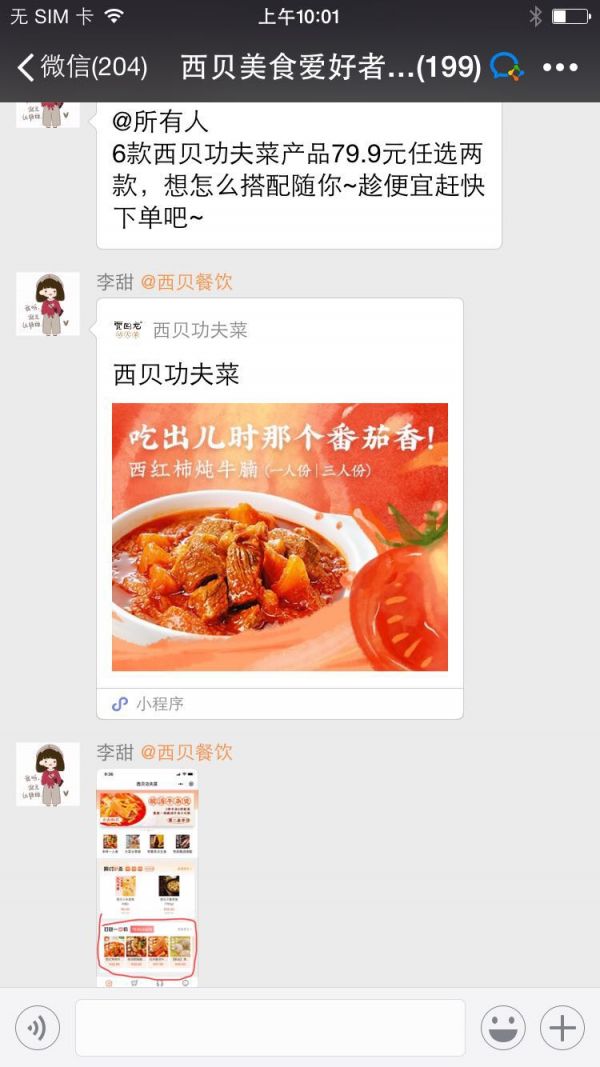The image size is (600, 1067).
Task: Open the plus attachment menu
Action: (x=562, y=1027)
